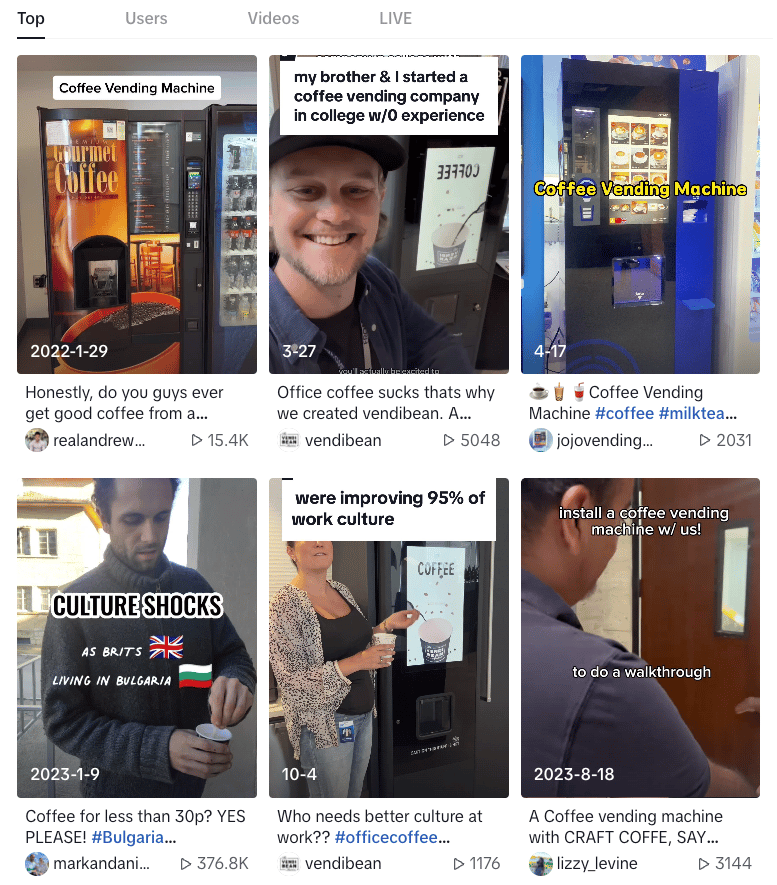The width and height of the screenshot is (777, 885).
Task: Open lizzy_levine's profile
Action: point(597,863)
